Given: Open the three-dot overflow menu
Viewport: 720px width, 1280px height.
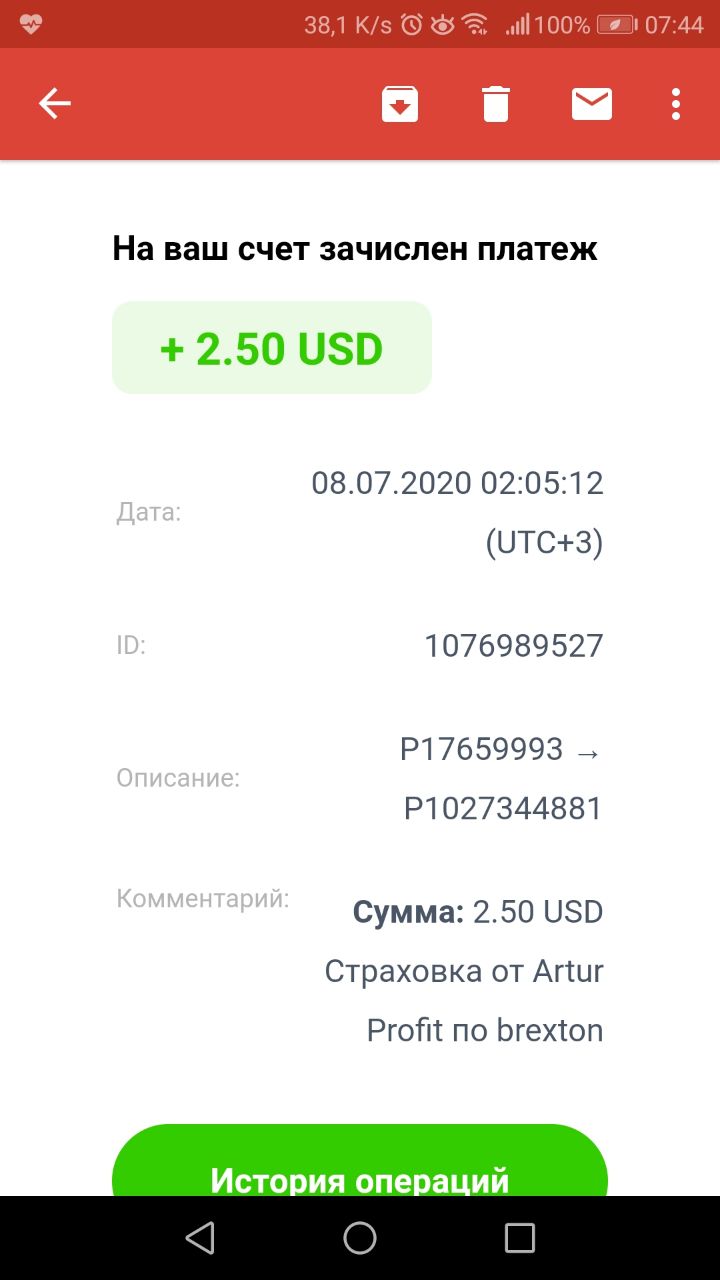Looking at the screenshot, I should point(677,104).
